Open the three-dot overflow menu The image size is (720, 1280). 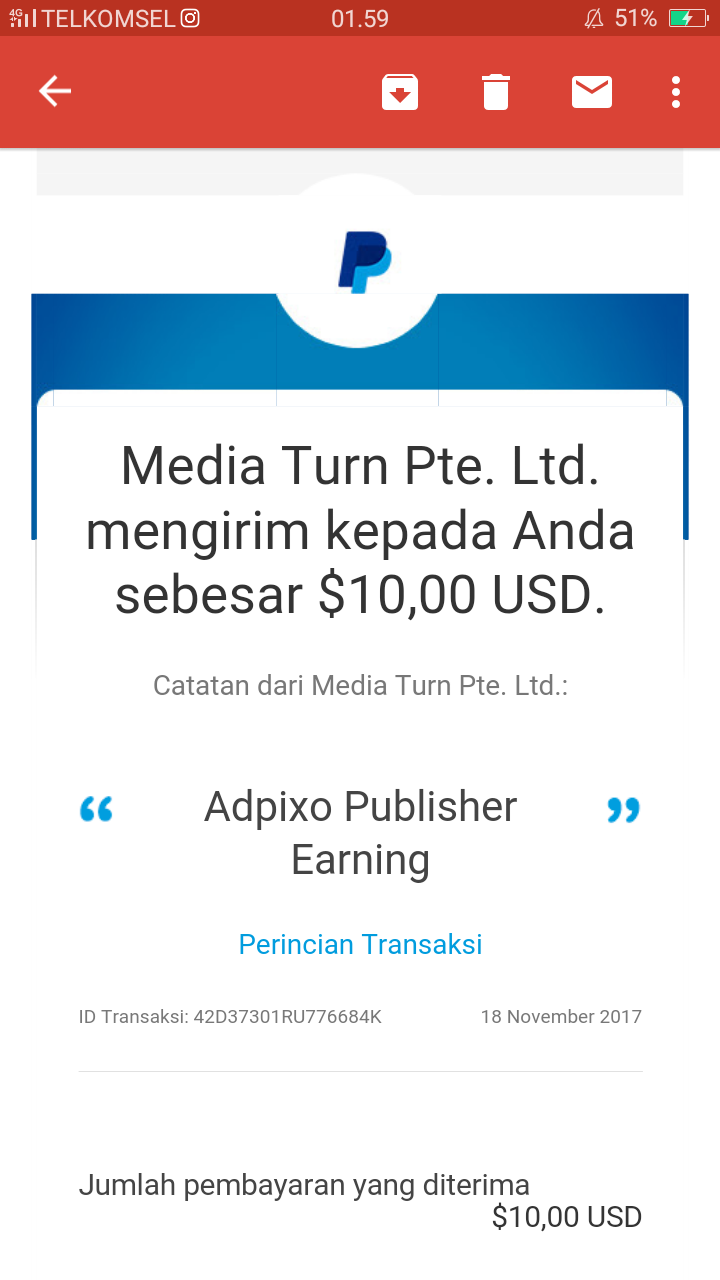click(676, 92)
